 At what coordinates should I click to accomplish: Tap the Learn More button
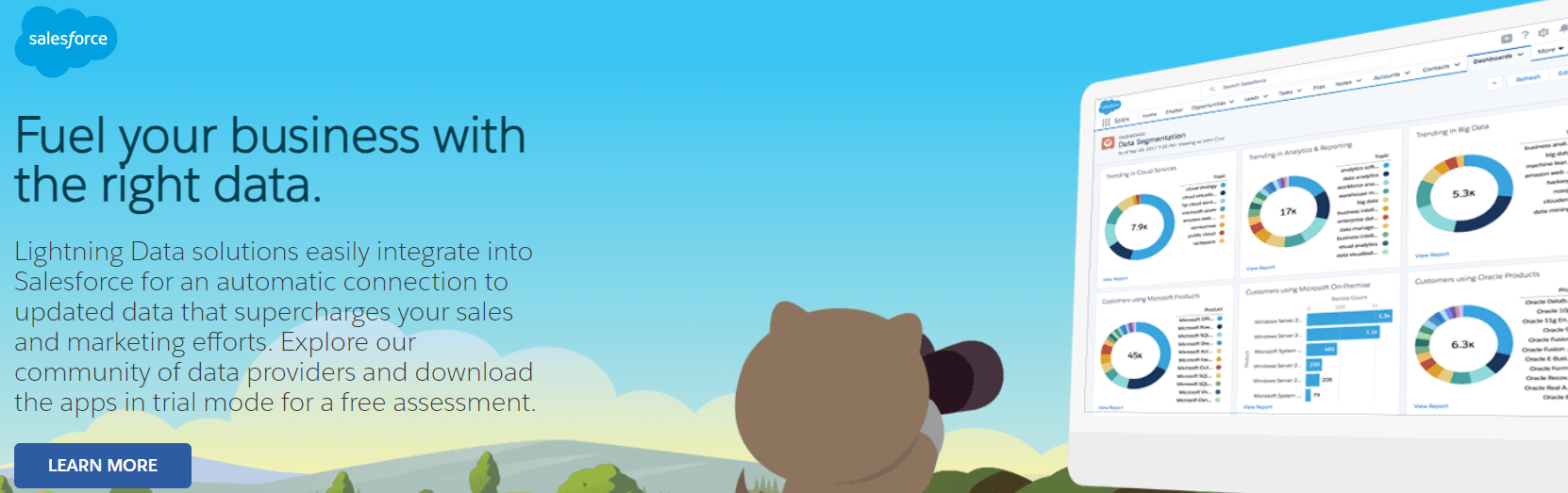pyautogui.click(x=103, y=466)
